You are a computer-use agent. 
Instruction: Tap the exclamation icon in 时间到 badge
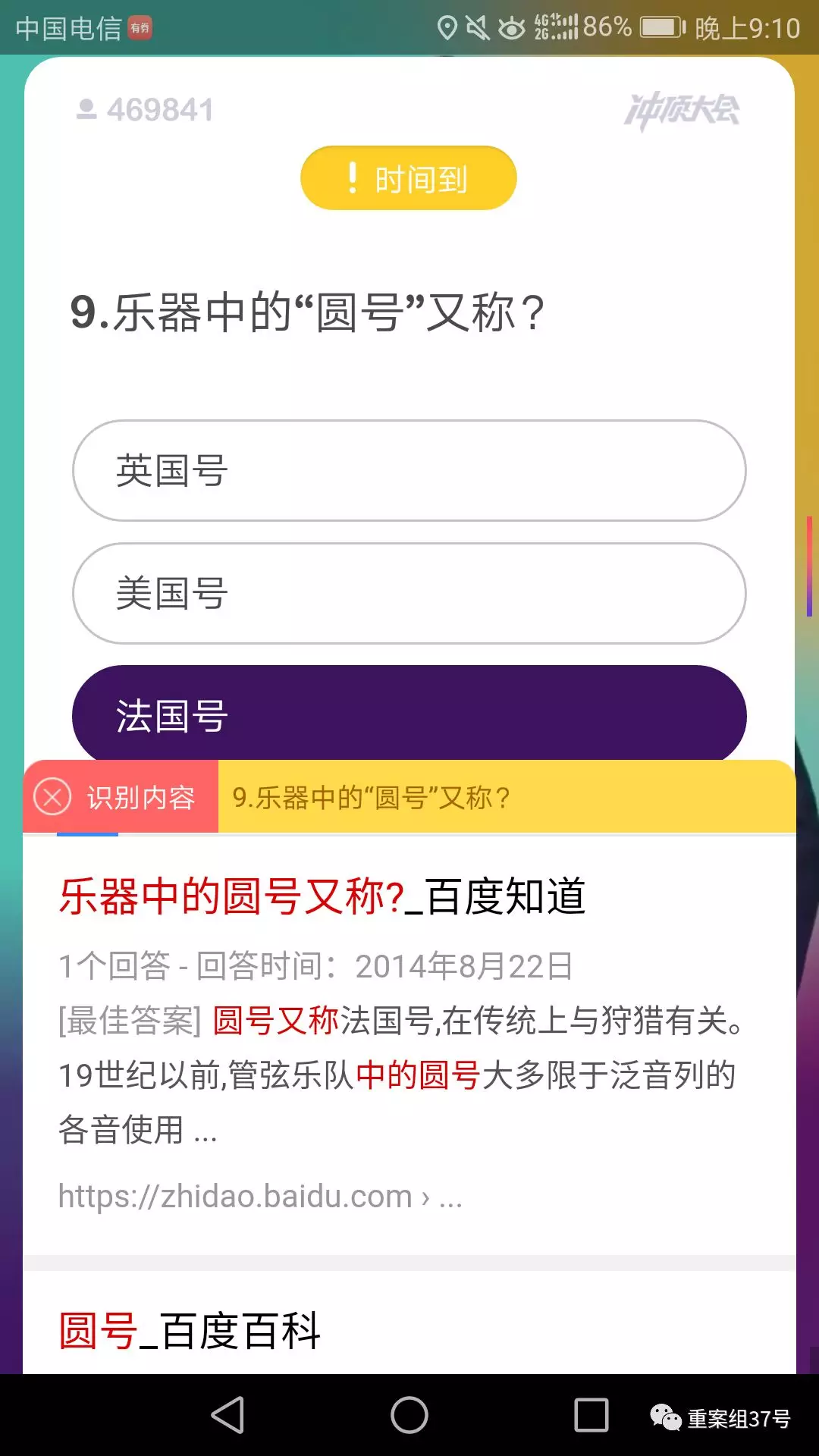(x=351, y=177)
